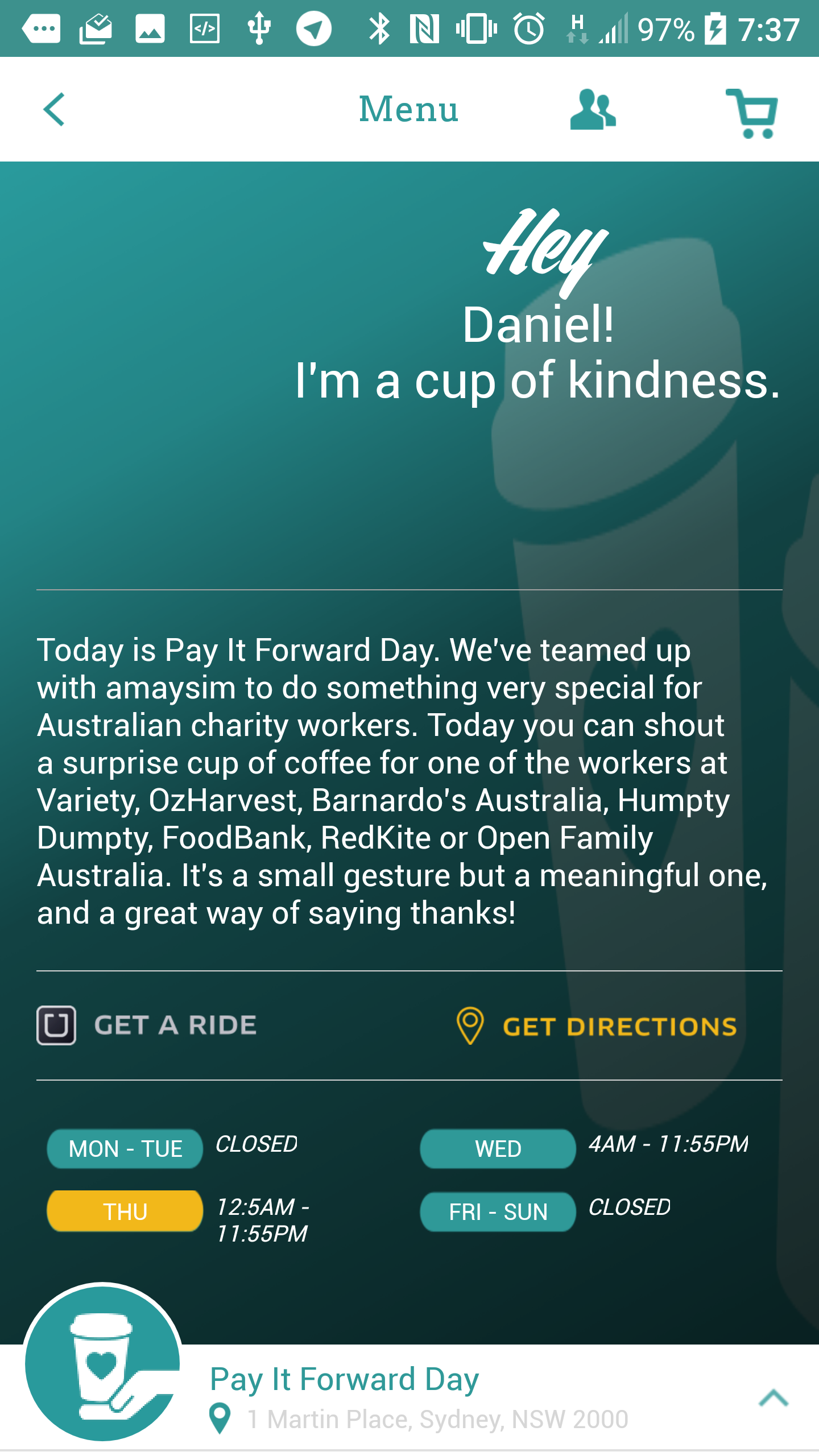This screenshot has height=1456, width=819.
Task: Open the shopping cart
Action: pyautogui.click(x=752, y=113)
